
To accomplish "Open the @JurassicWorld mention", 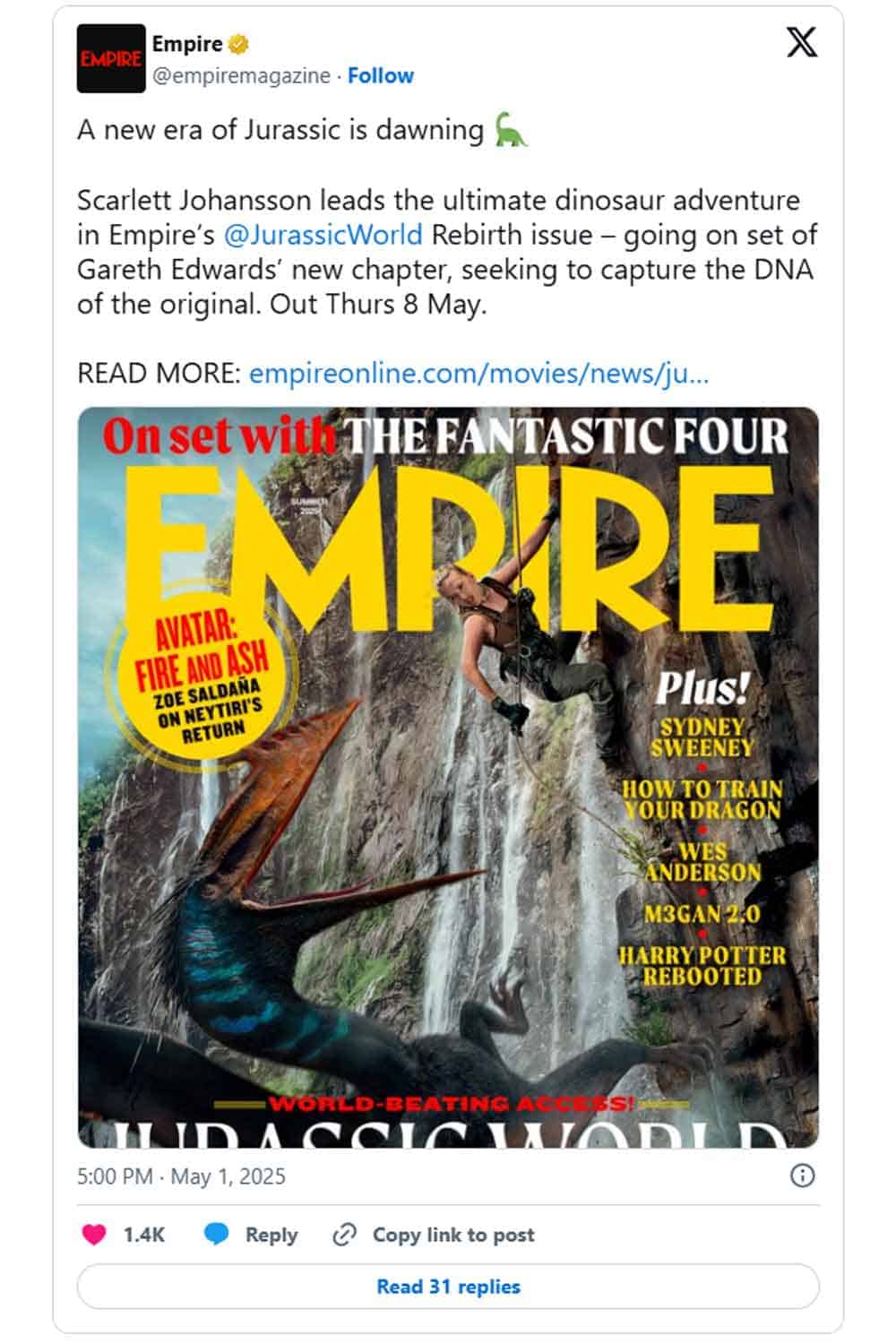I will coord(323,235).
